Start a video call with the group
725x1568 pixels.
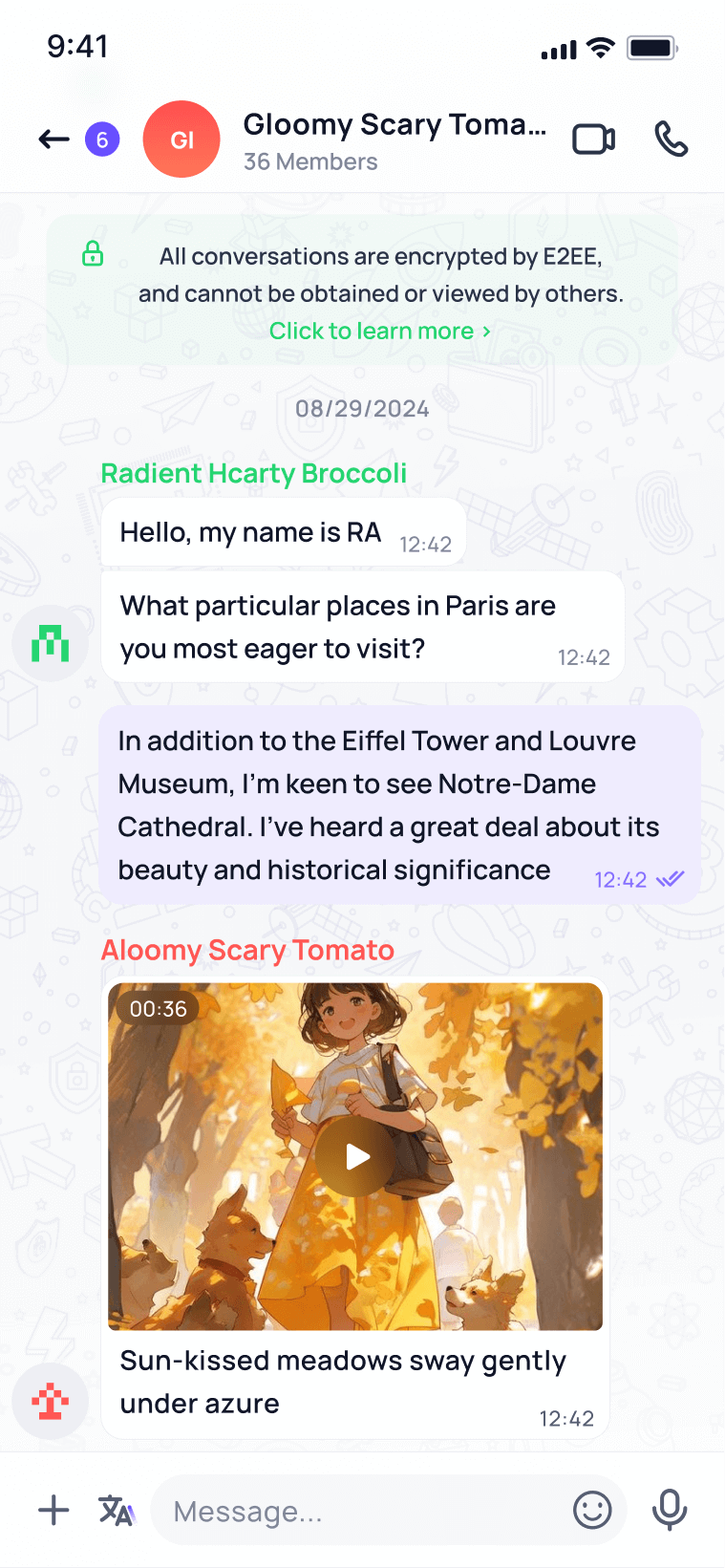pyautogui.click(x=593, y=140)
